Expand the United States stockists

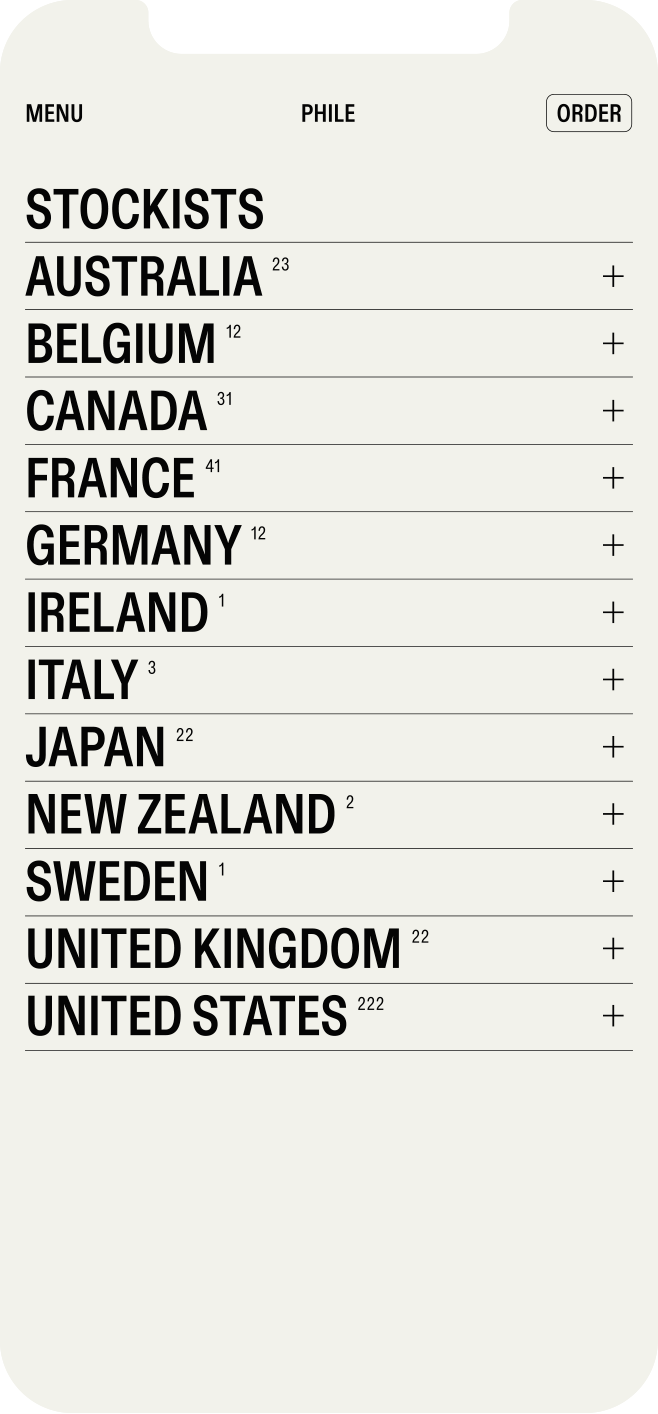pos(613,1016)
